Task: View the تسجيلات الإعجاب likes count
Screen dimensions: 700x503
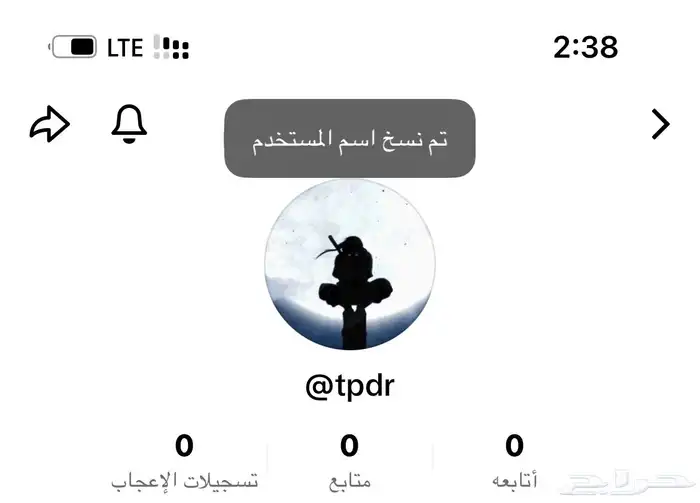Action: (184, 460)
